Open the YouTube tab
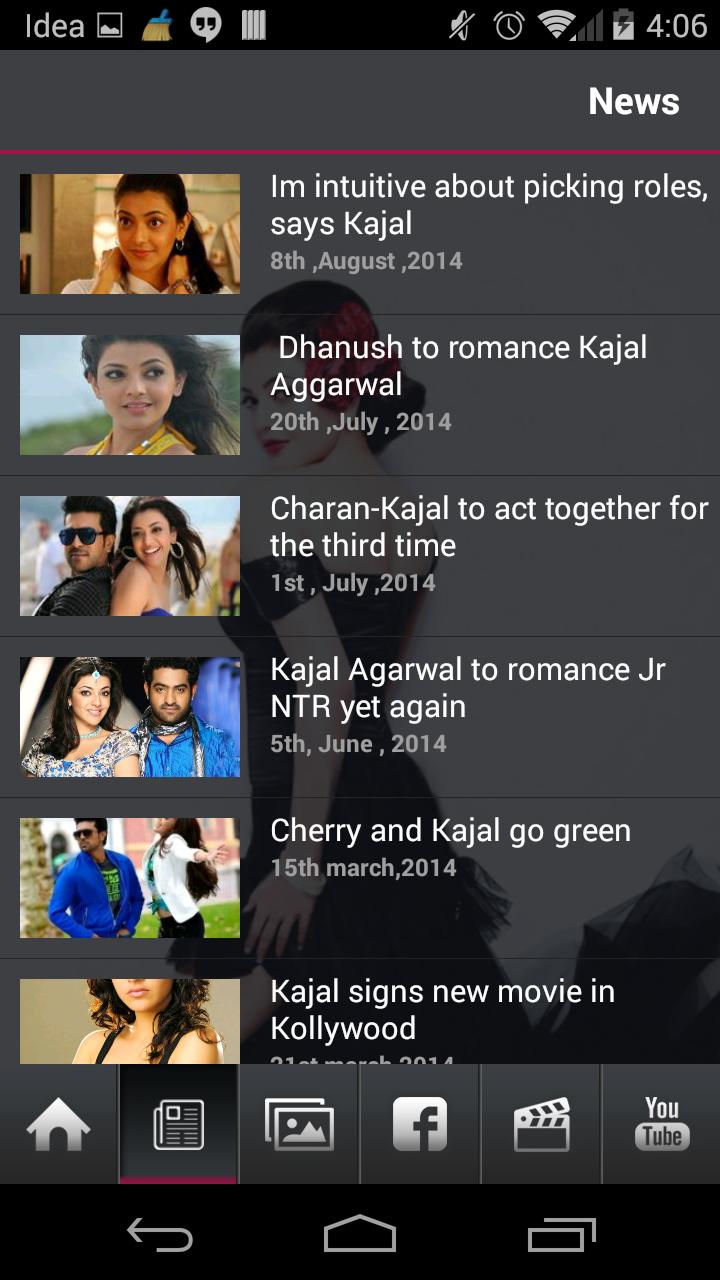The image size is (720, 1280). coord(661,1124)
